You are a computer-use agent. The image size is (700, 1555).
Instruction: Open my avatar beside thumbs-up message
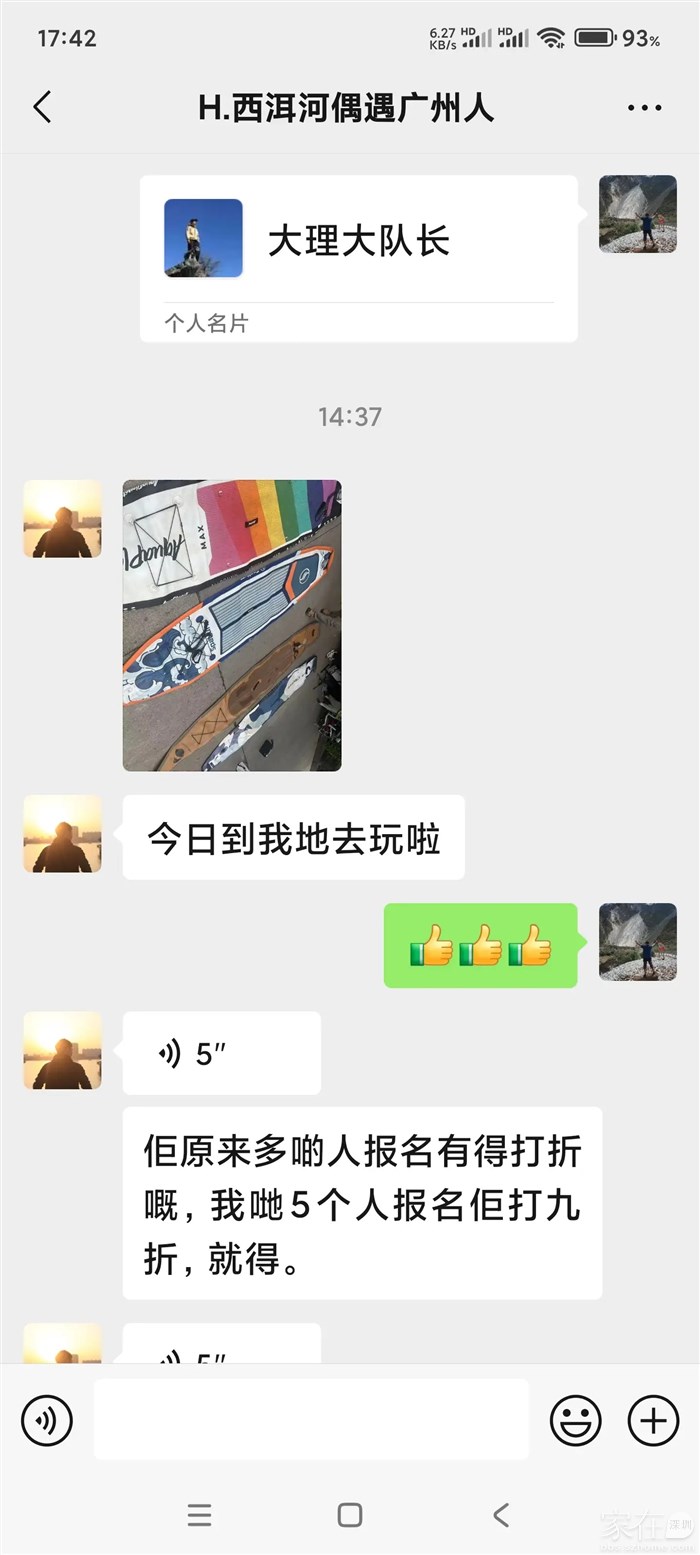click(x=638, y=942)
